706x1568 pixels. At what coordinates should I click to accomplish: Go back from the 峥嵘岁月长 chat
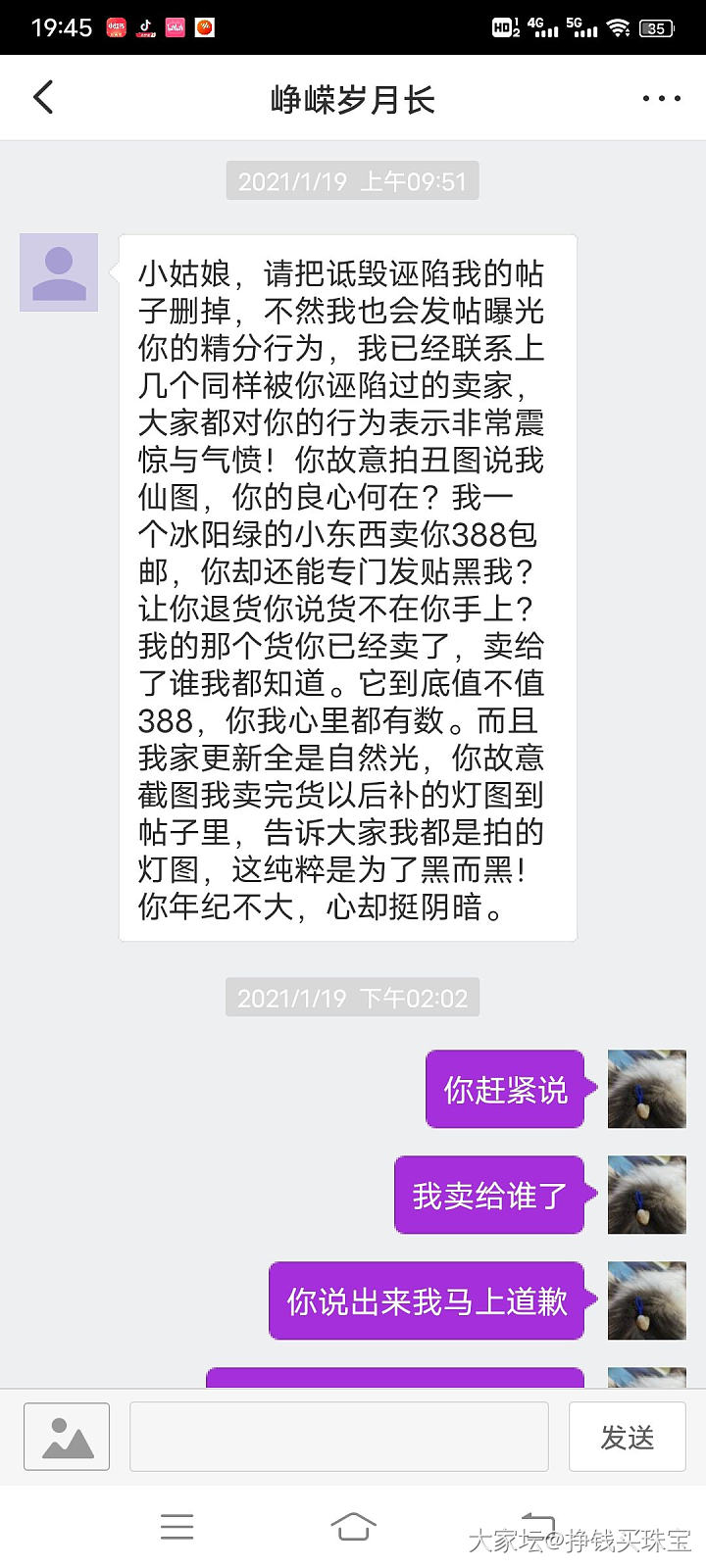click(x=43, y=98)
